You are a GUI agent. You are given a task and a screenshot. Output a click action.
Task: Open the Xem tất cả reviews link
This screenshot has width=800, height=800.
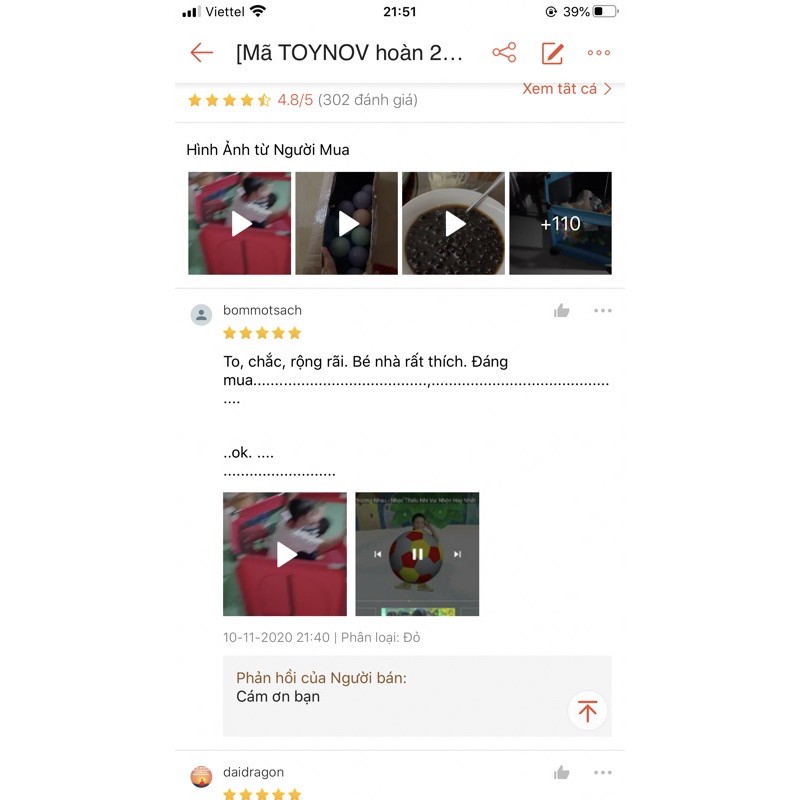(566, 89)
